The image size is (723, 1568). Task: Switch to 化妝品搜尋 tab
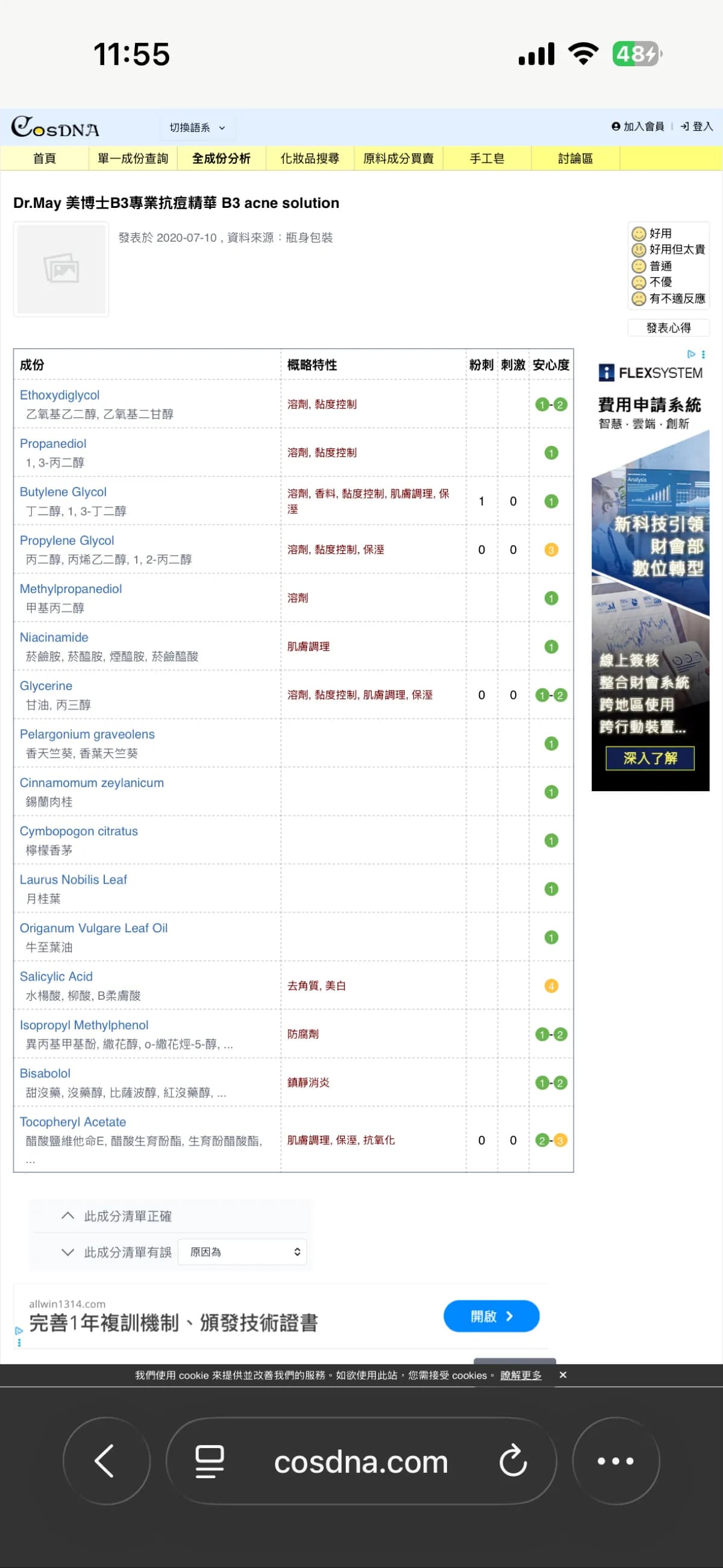pos(310,158)
